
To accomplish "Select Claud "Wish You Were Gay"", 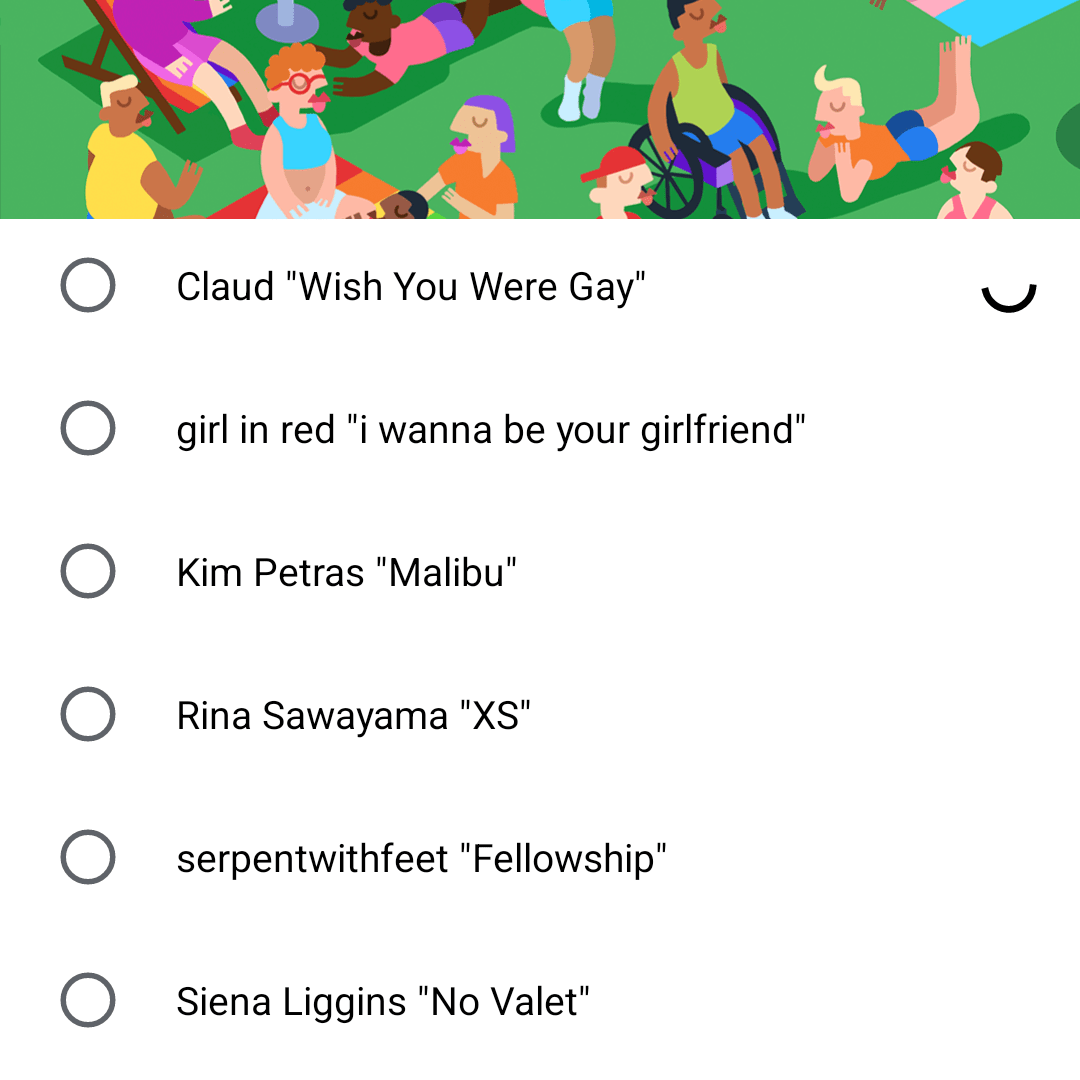I will [88, 286].
